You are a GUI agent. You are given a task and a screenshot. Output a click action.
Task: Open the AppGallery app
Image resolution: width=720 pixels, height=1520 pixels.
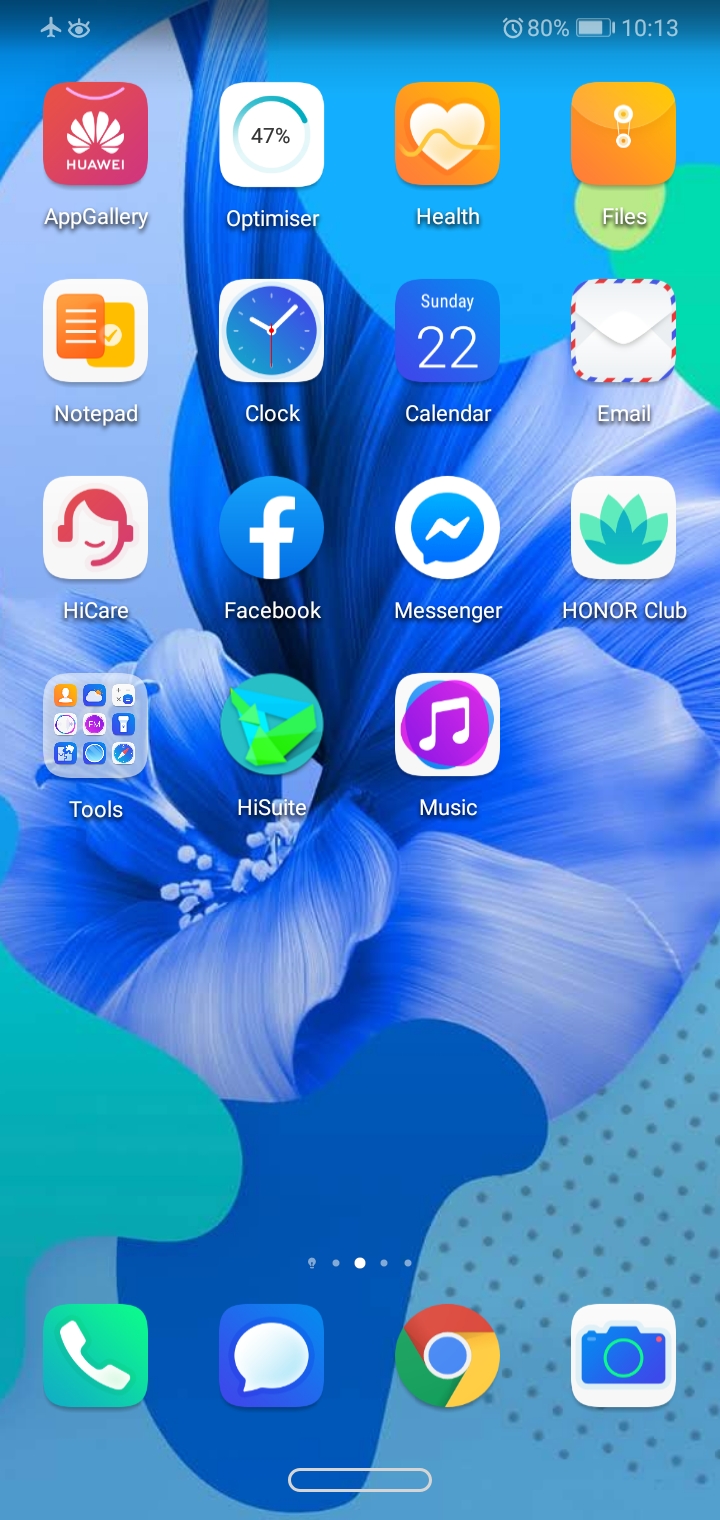pyautogui.click(x=96, y=134)
